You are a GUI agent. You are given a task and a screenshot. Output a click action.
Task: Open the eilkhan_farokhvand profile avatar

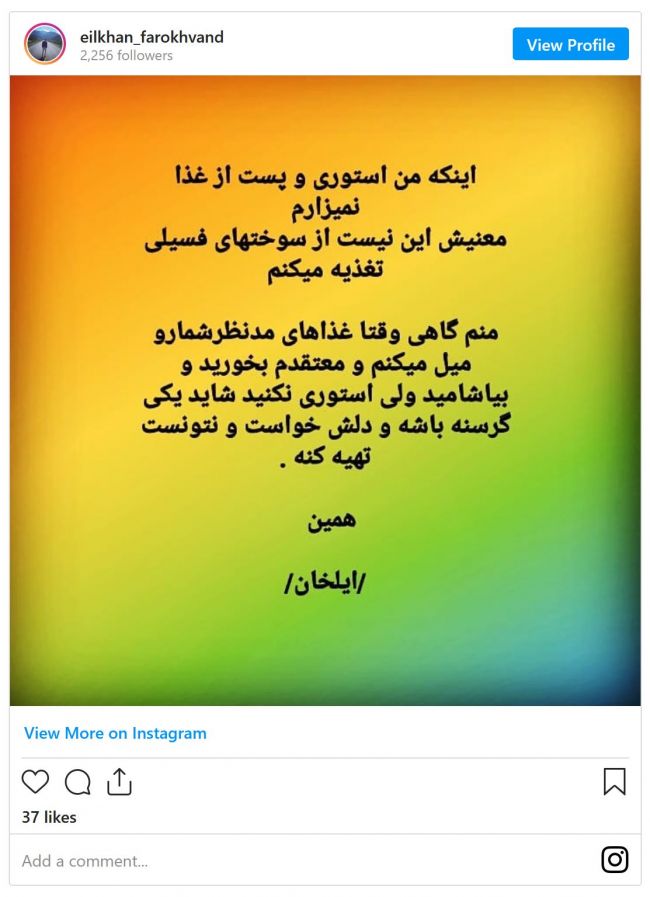click(x=45, y=45)
